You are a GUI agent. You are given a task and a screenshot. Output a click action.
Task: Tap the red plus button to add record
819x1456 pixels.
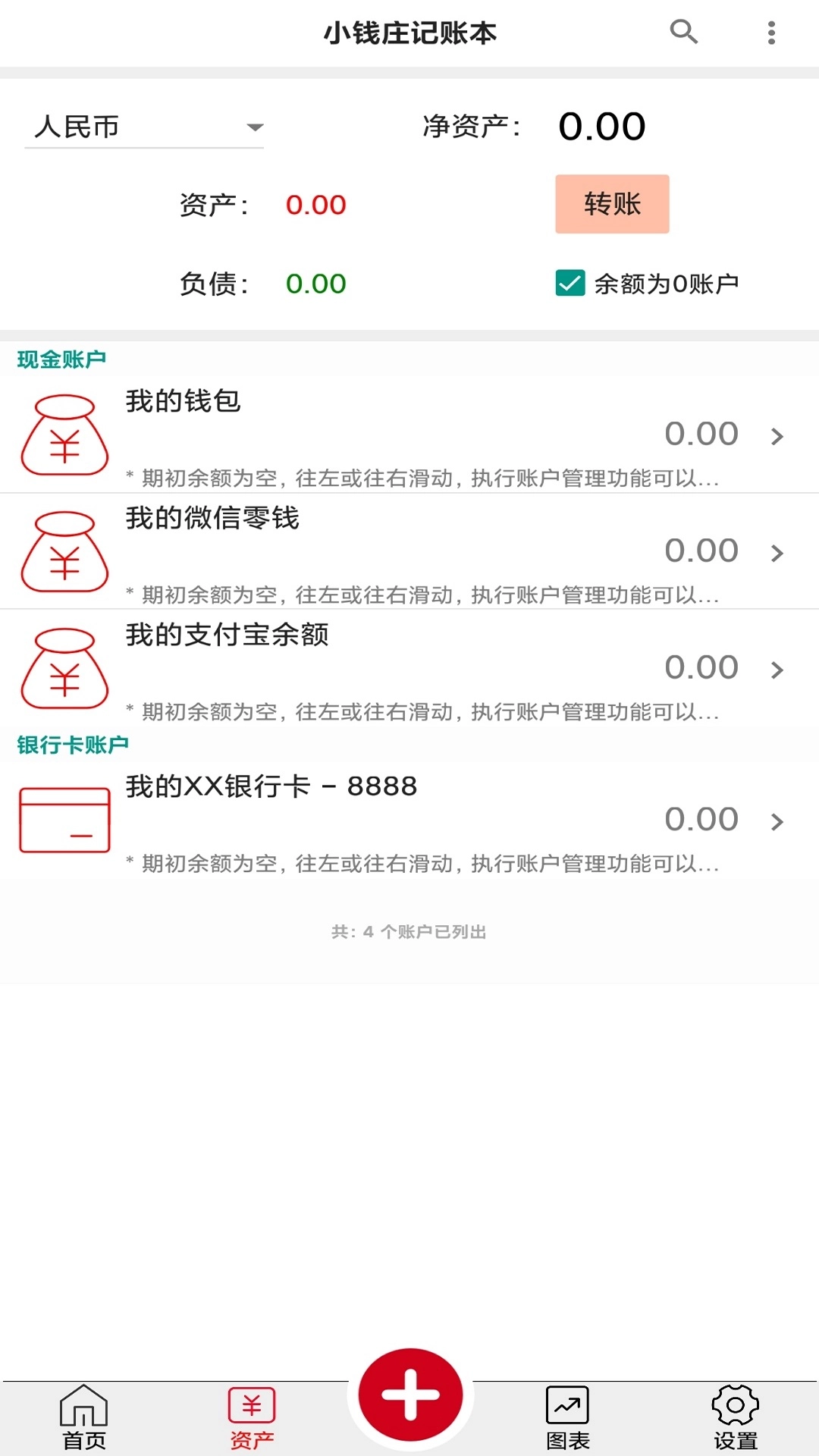pyautogui.click(x=409, y=1393)
